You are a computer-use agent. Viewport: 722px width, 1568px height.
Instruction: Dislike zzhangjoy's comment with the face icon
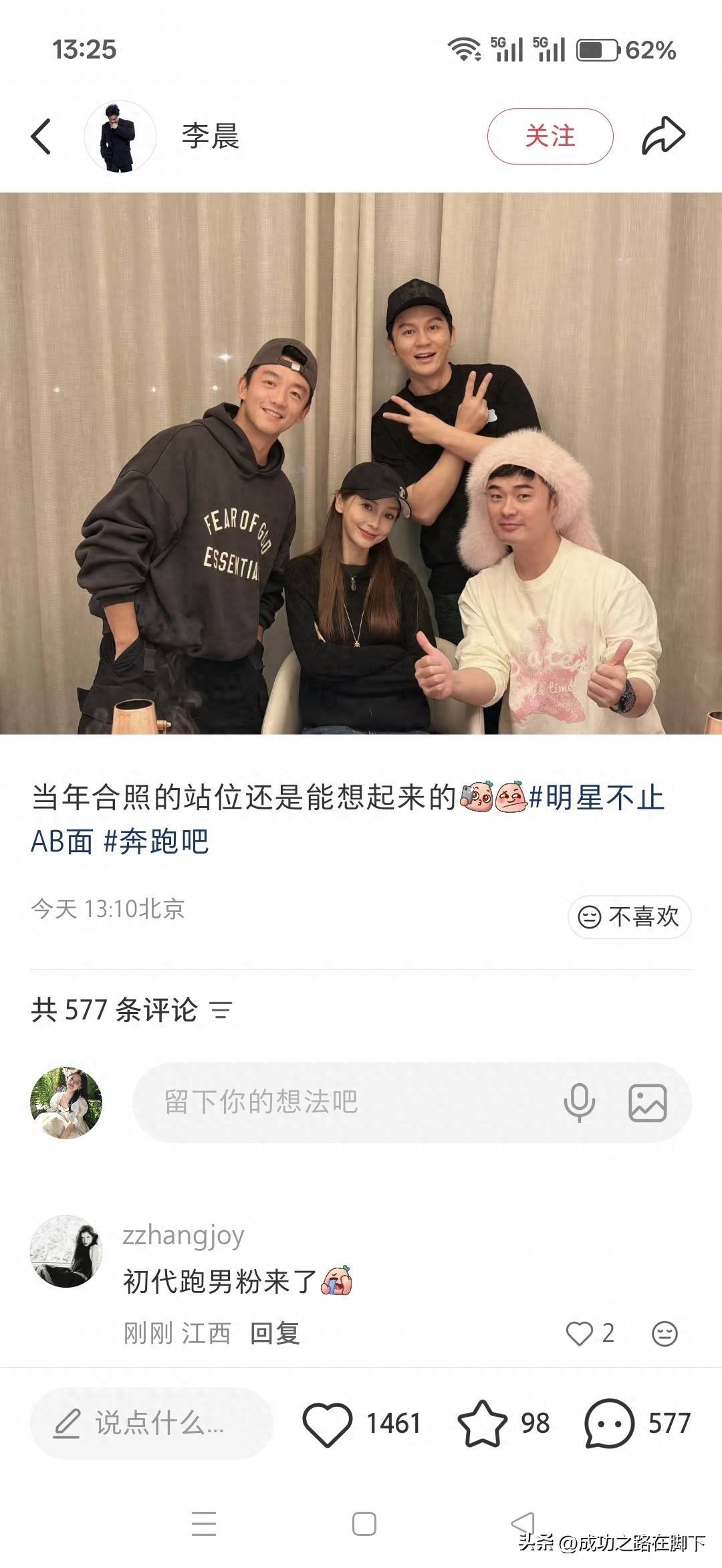(x=665, y=1333)
